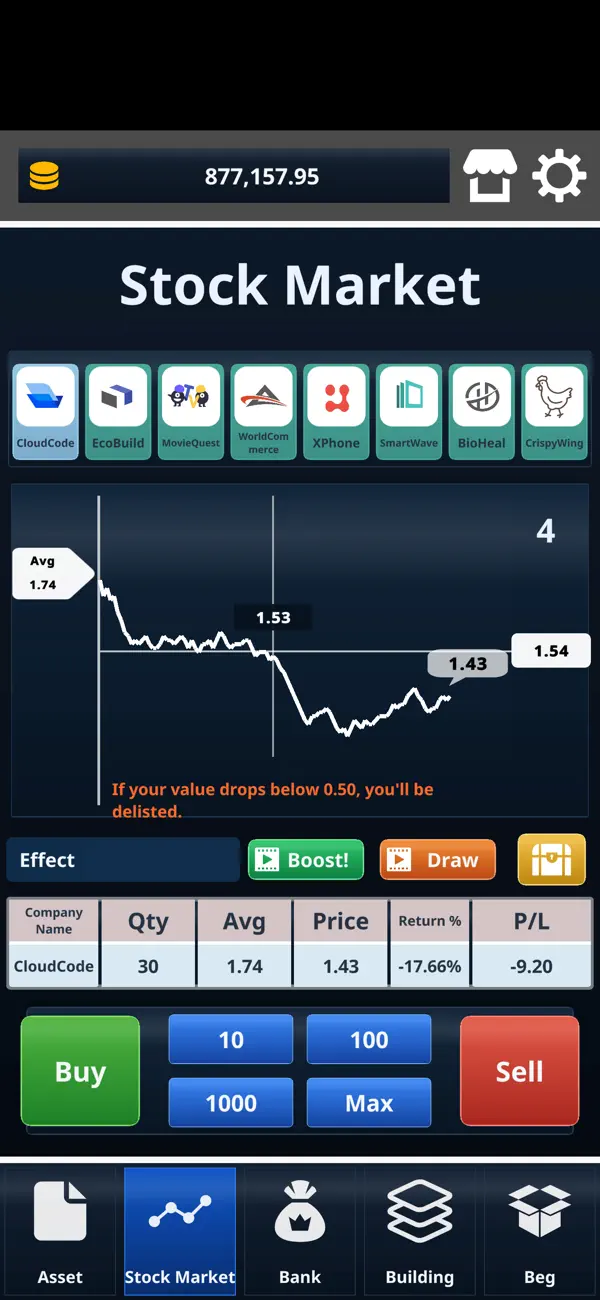Image resolution: width=600 pixels, height=1300 pixels.
Task: Select the XPhone stock
Action: (x=336, y=412)
